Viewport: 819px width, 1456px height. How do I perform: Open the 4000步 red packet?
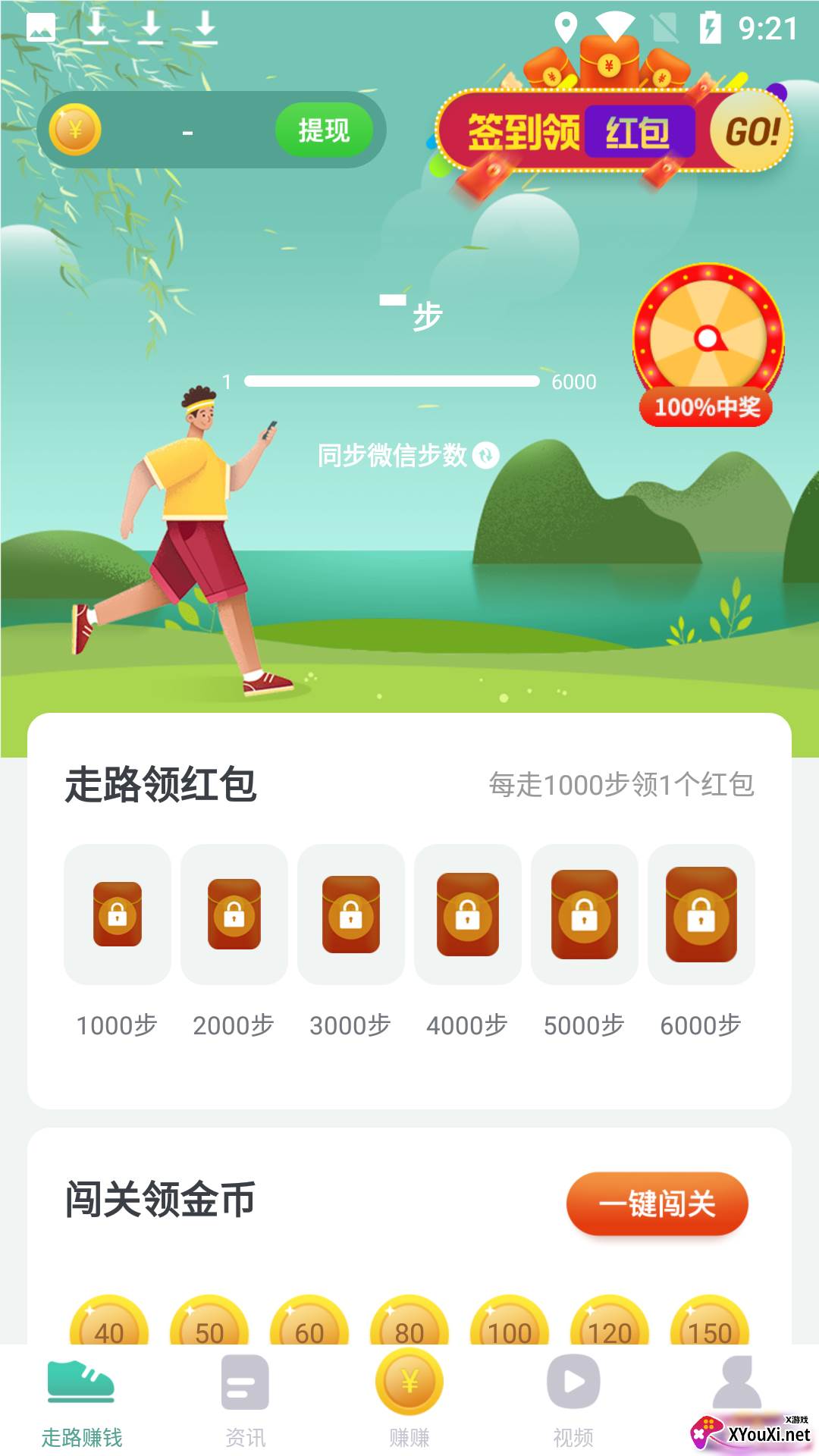tap(468, 915)
